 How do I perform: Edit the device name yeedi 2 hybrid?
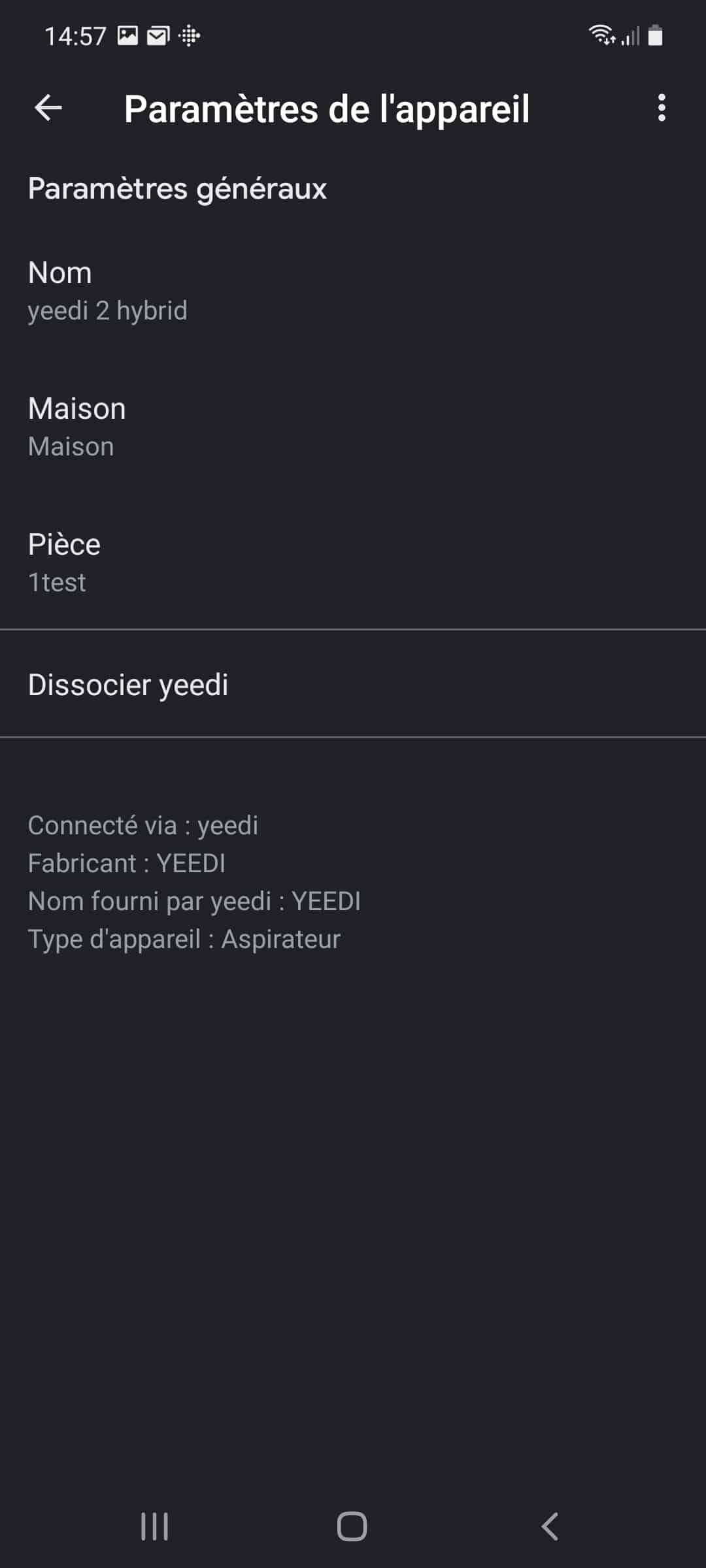click(353, 291)
